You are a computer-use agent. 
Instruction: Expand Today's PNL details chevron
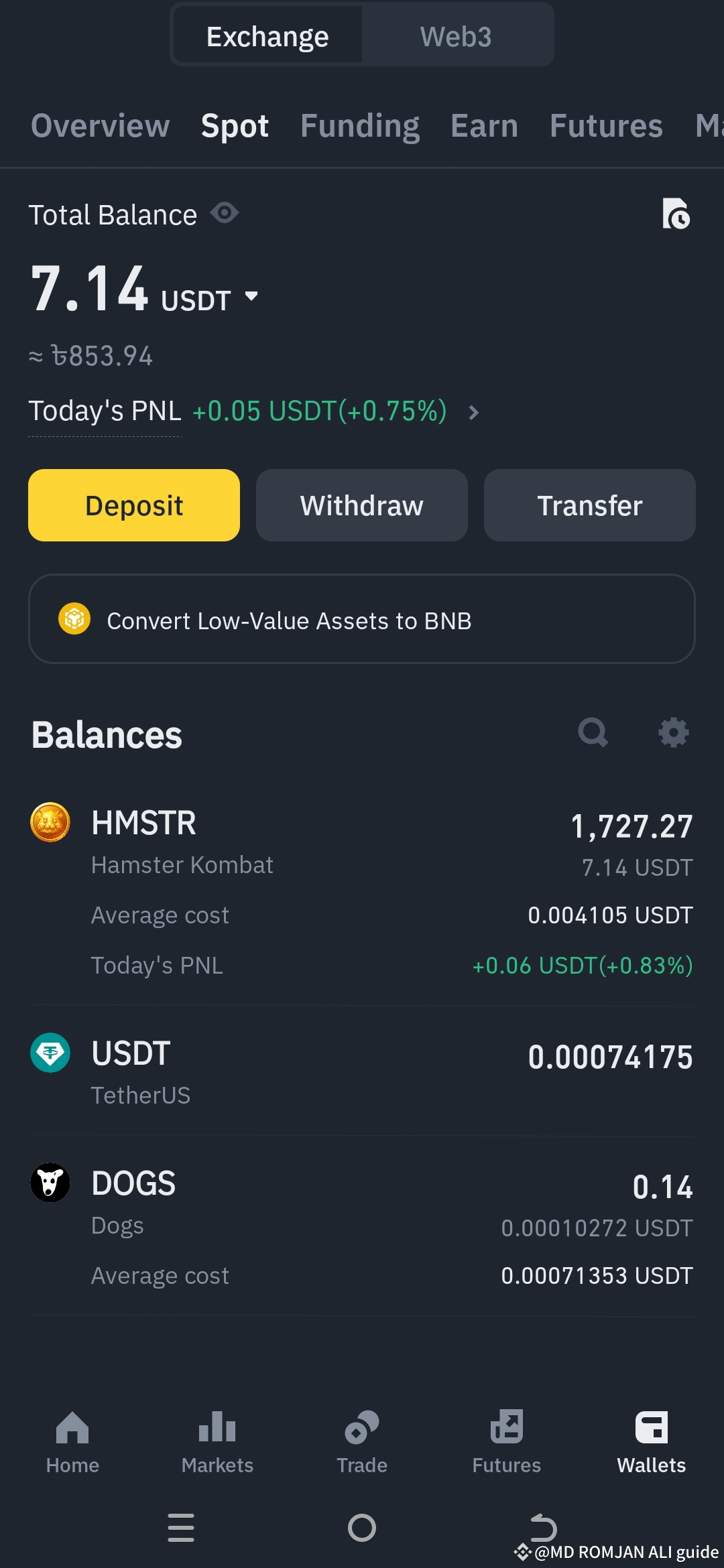tap(474, 413)
